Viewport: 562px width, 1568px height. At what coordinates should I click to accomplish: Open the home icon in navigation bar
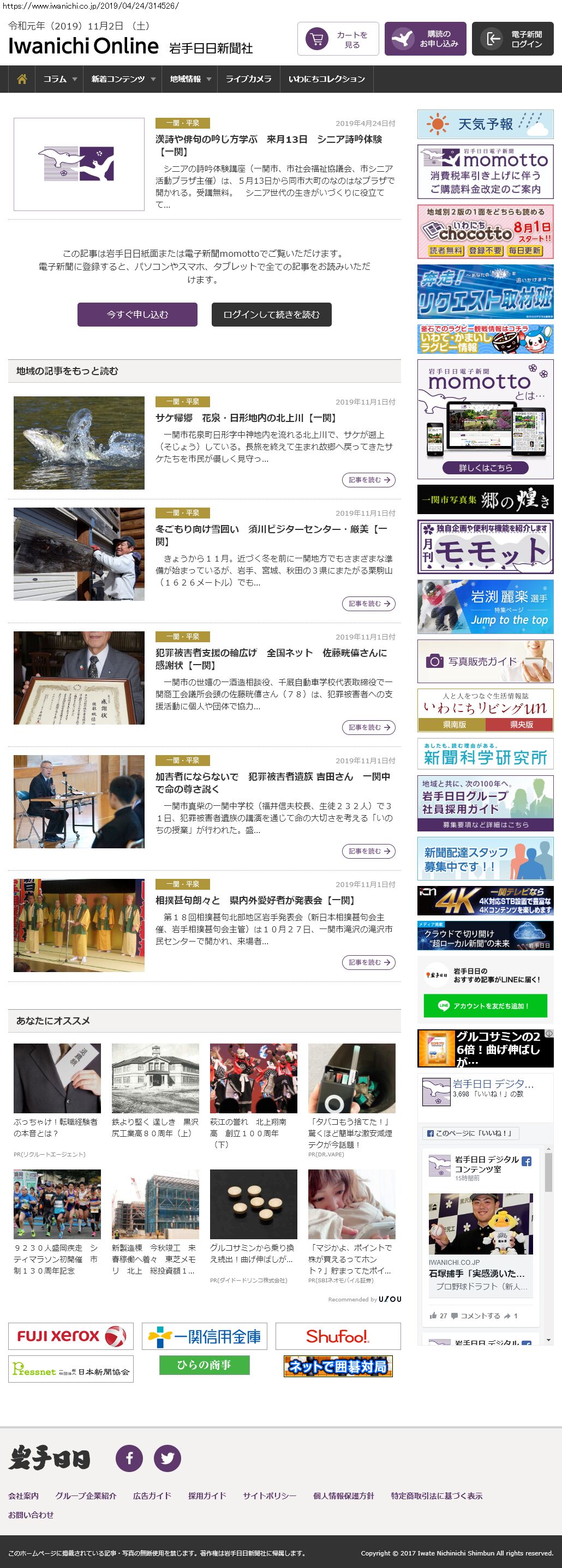click(22, 79)
